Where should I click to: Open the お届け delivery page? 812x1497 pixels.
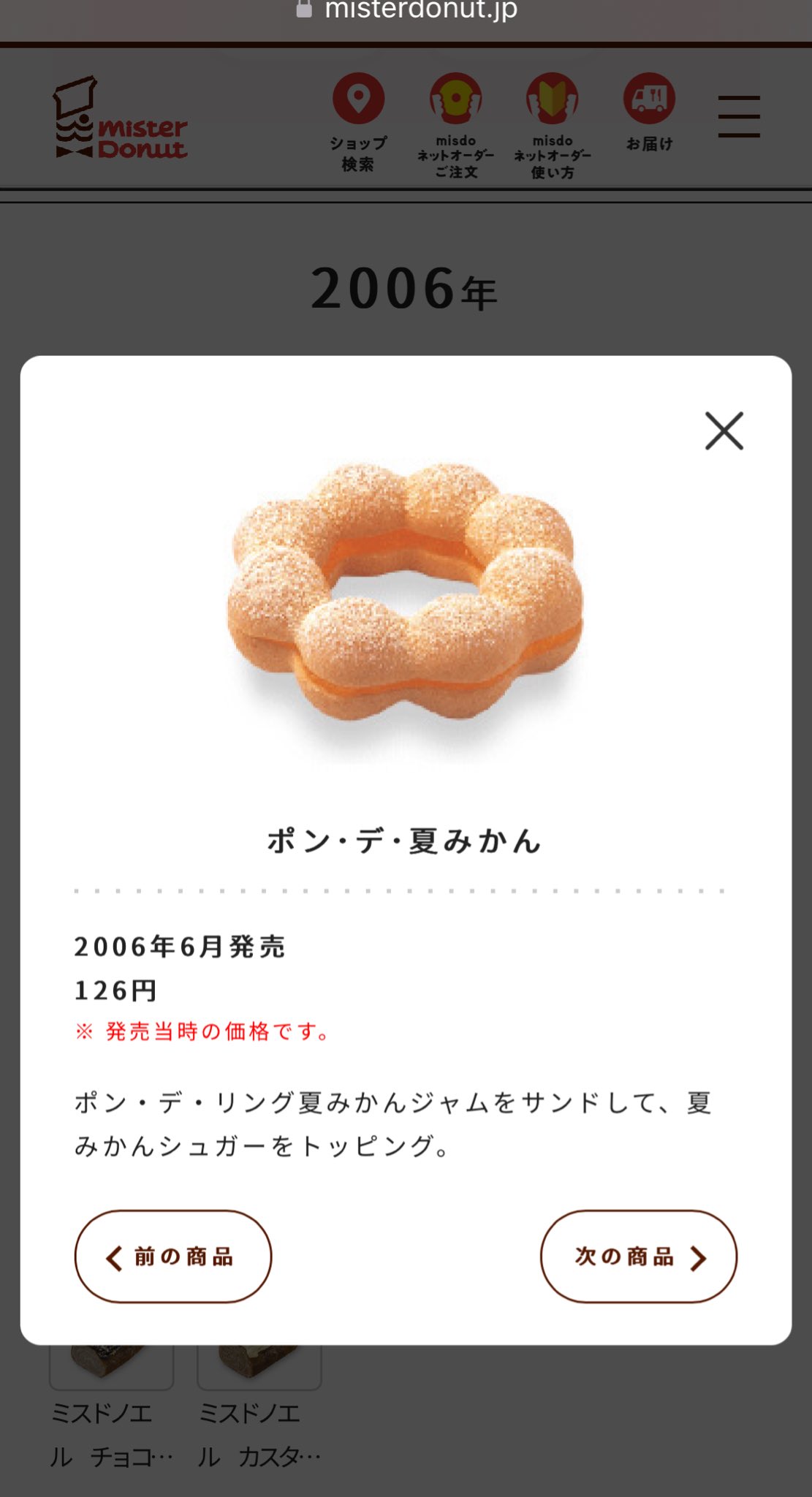(649, 112)
